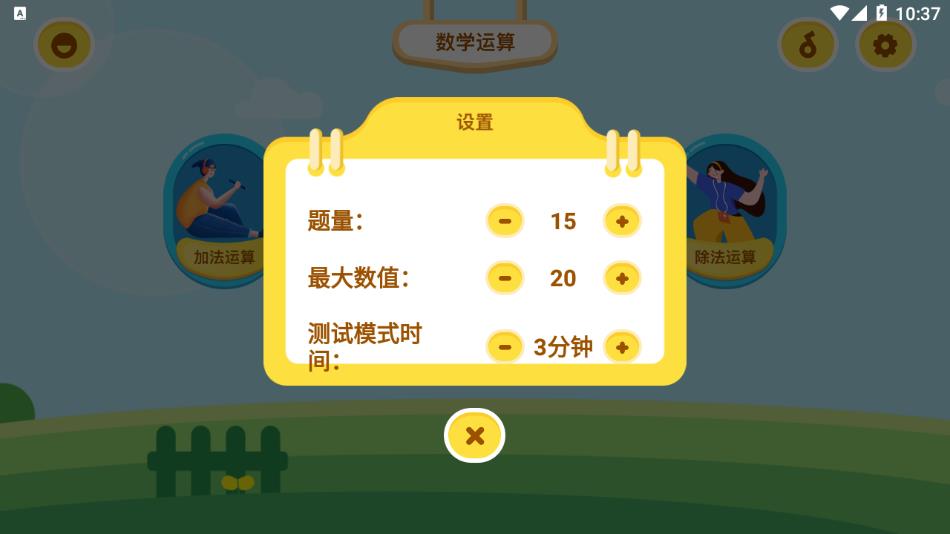Open 除法运算 division practice
This screenshot has height=534, width=950.
735,215
